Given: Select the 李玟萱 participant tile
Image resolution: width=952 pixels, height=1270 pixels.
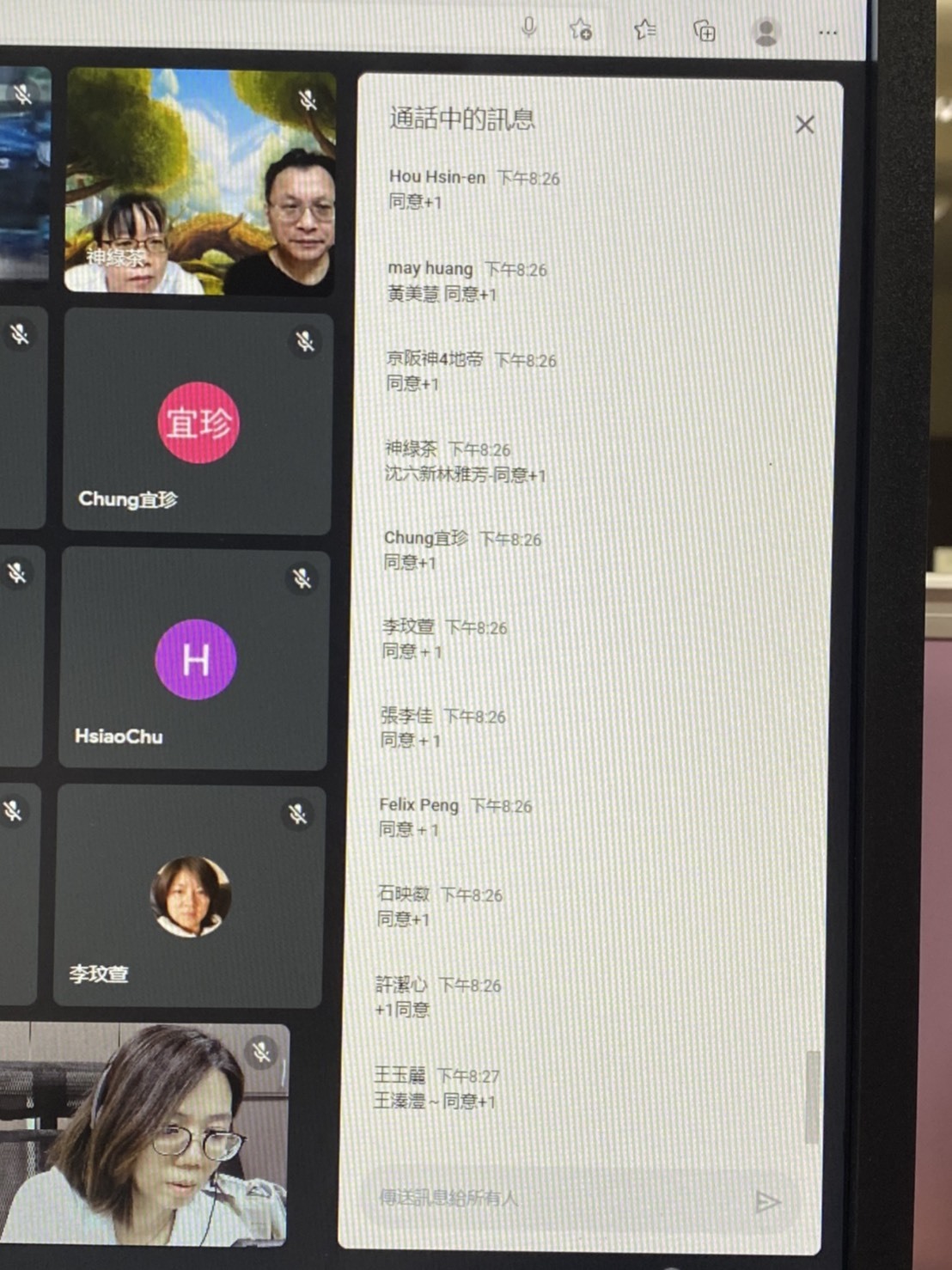Looking at the screenshot, I should click(189, 895).
